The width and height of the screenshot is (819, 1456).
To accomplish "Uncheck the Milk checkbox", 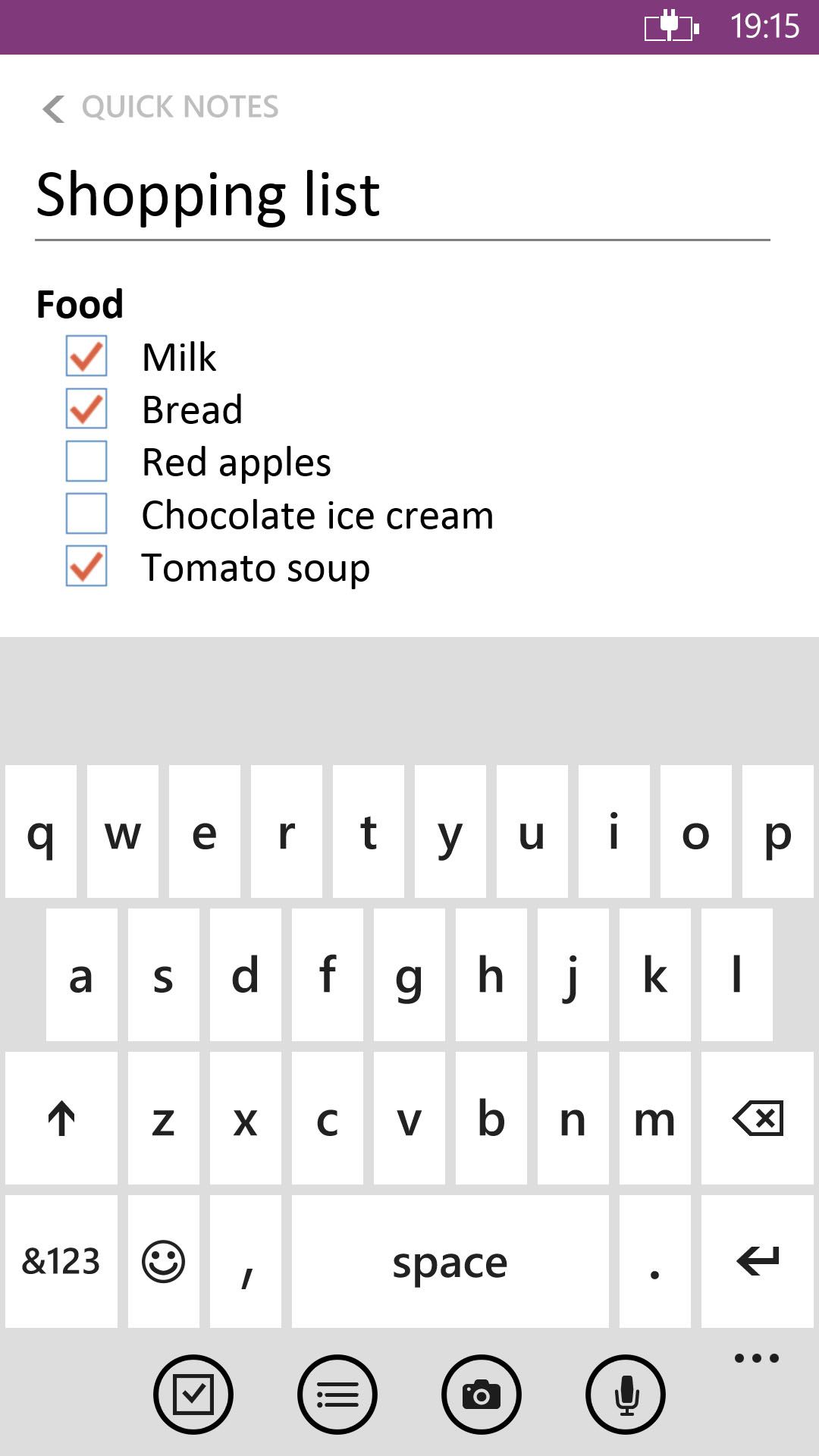I will (86, 356).
